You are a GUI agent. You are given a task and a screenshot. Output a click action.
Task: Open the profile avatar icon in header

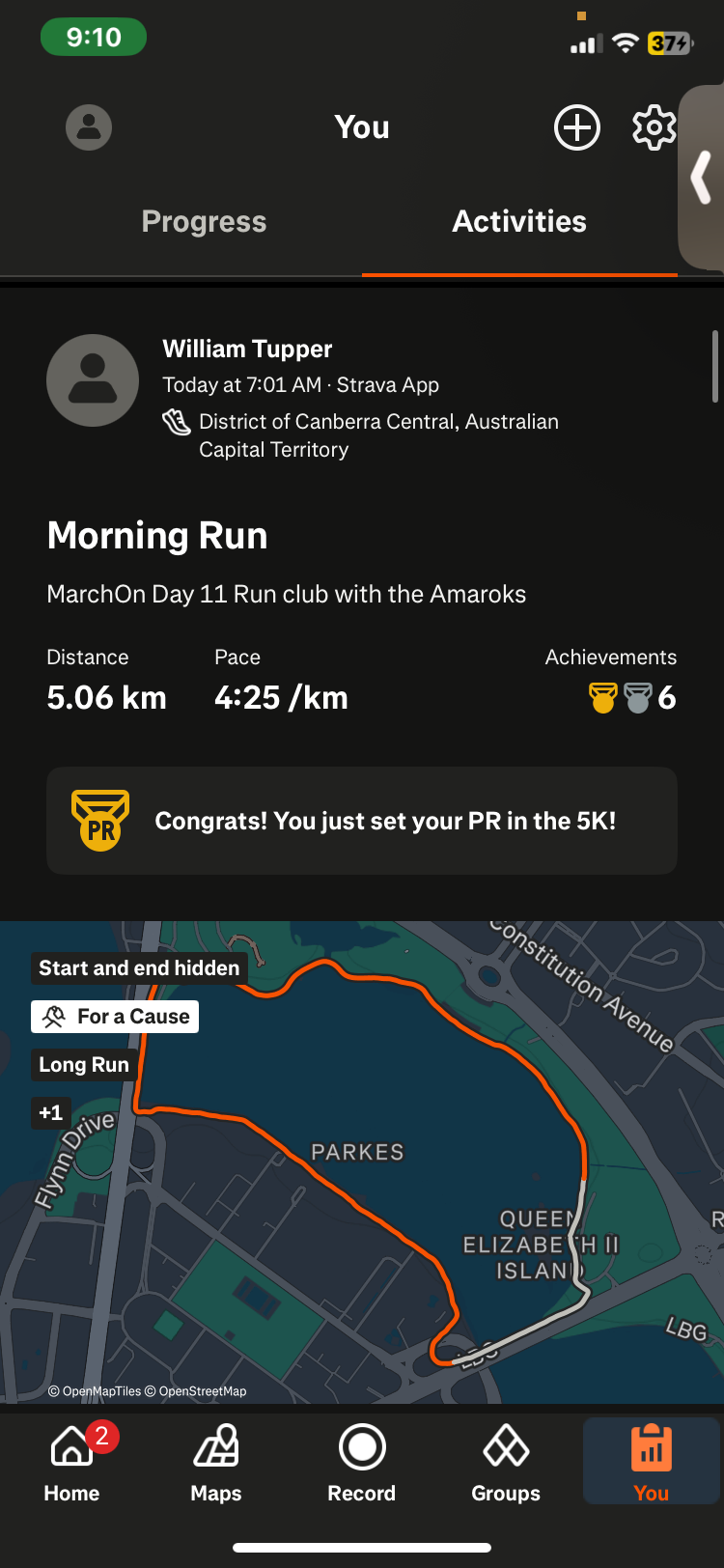point(89,127)
